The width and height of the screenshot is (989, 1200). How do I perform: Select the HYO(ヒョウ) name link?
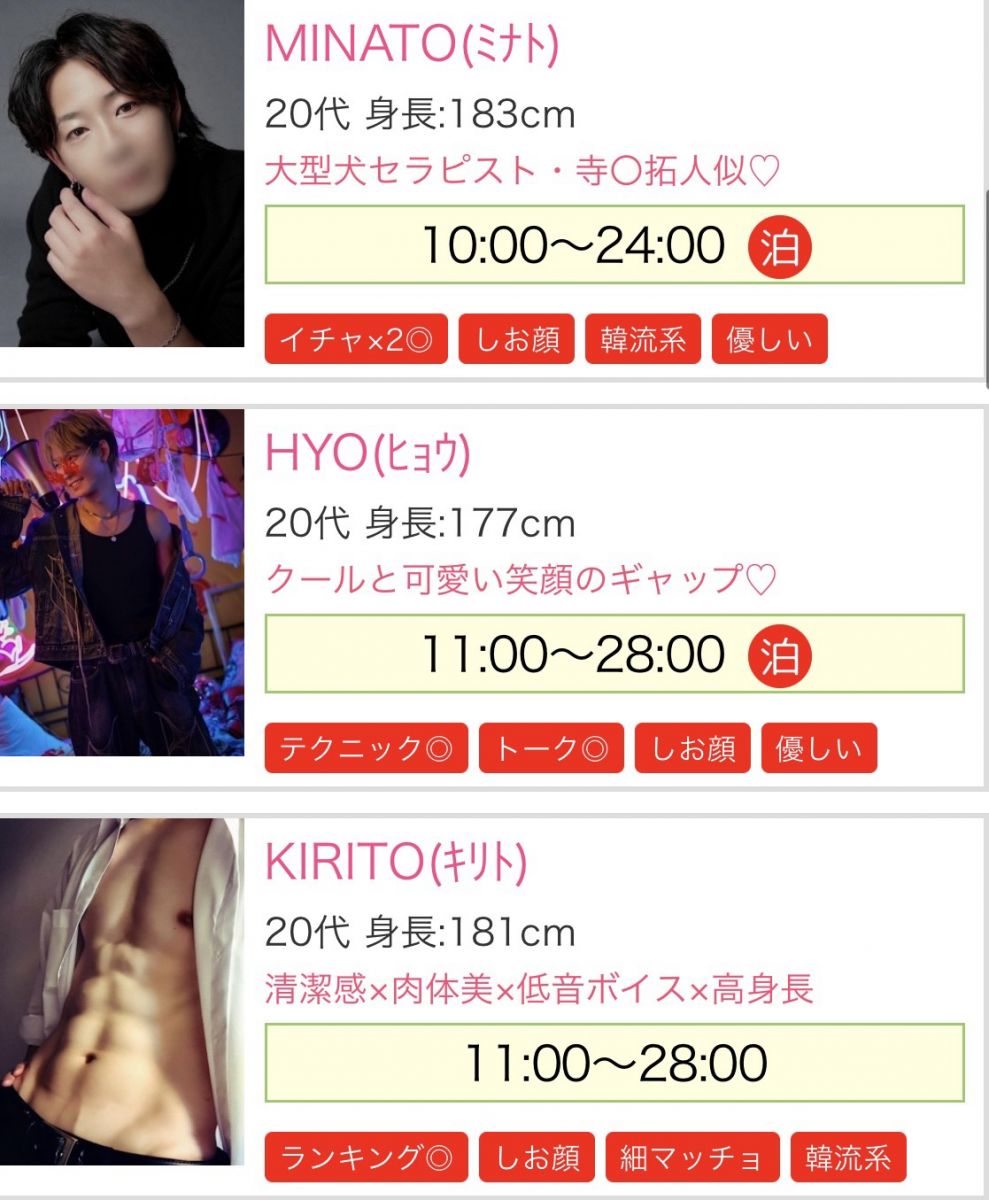point(367,455)
